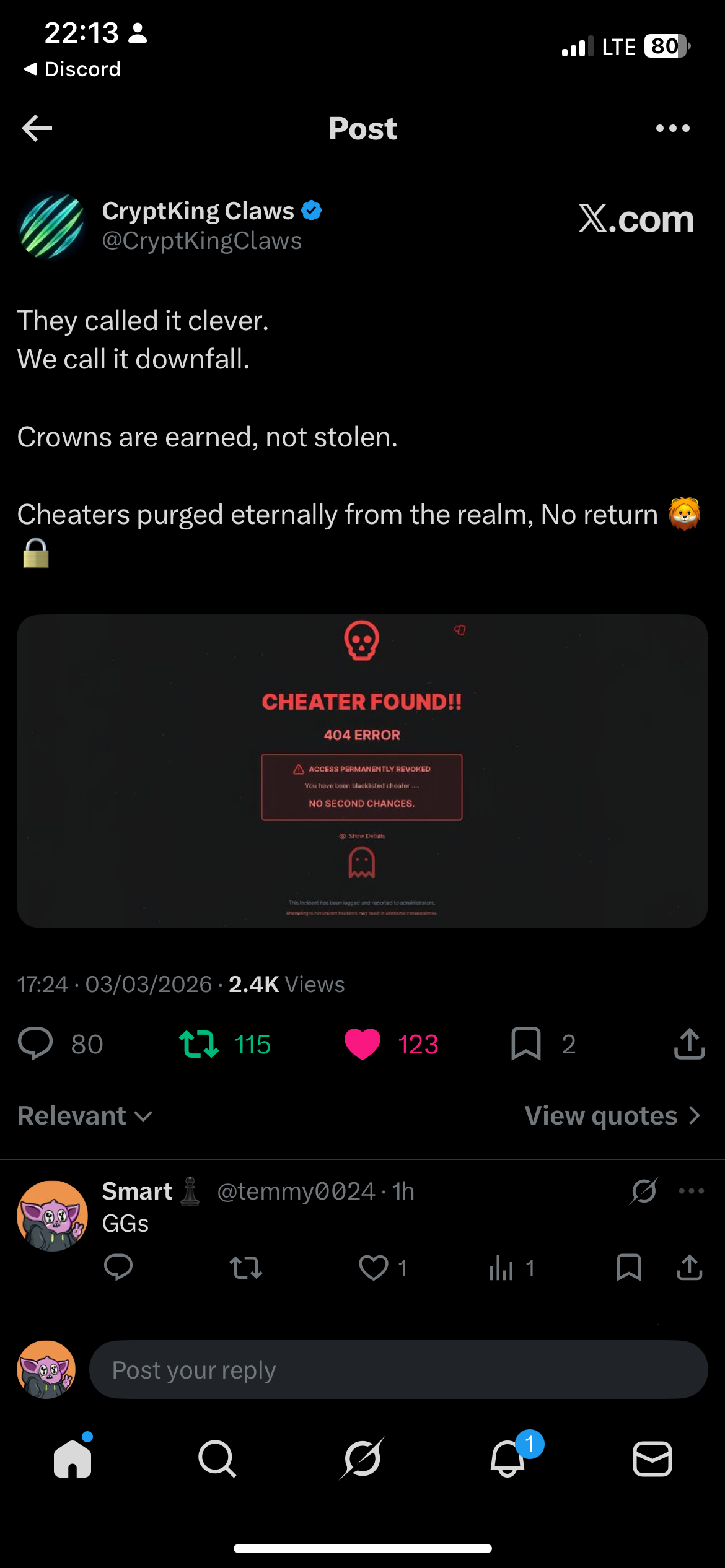Unlike the post with the pink heart
The width and height of the screenshot is (725, 1568).
[362, 1044]
